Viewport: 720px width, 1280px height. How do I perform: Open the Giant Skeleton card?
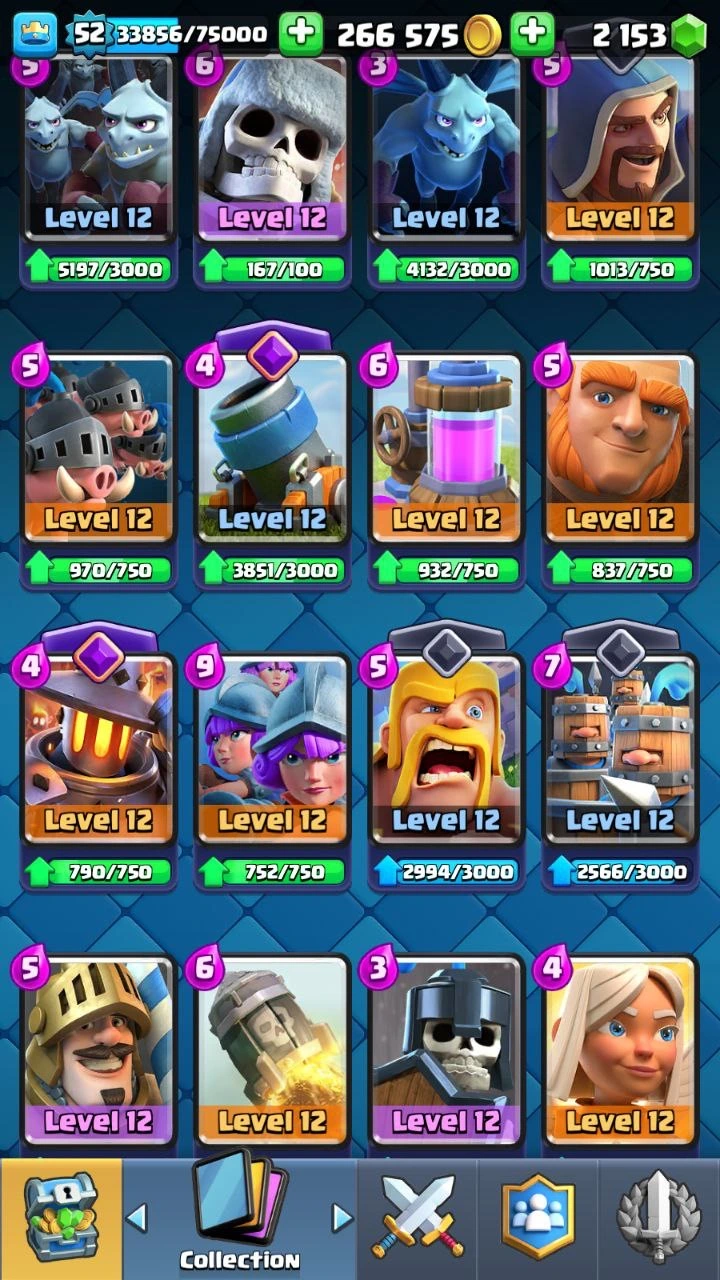[272, 150]
